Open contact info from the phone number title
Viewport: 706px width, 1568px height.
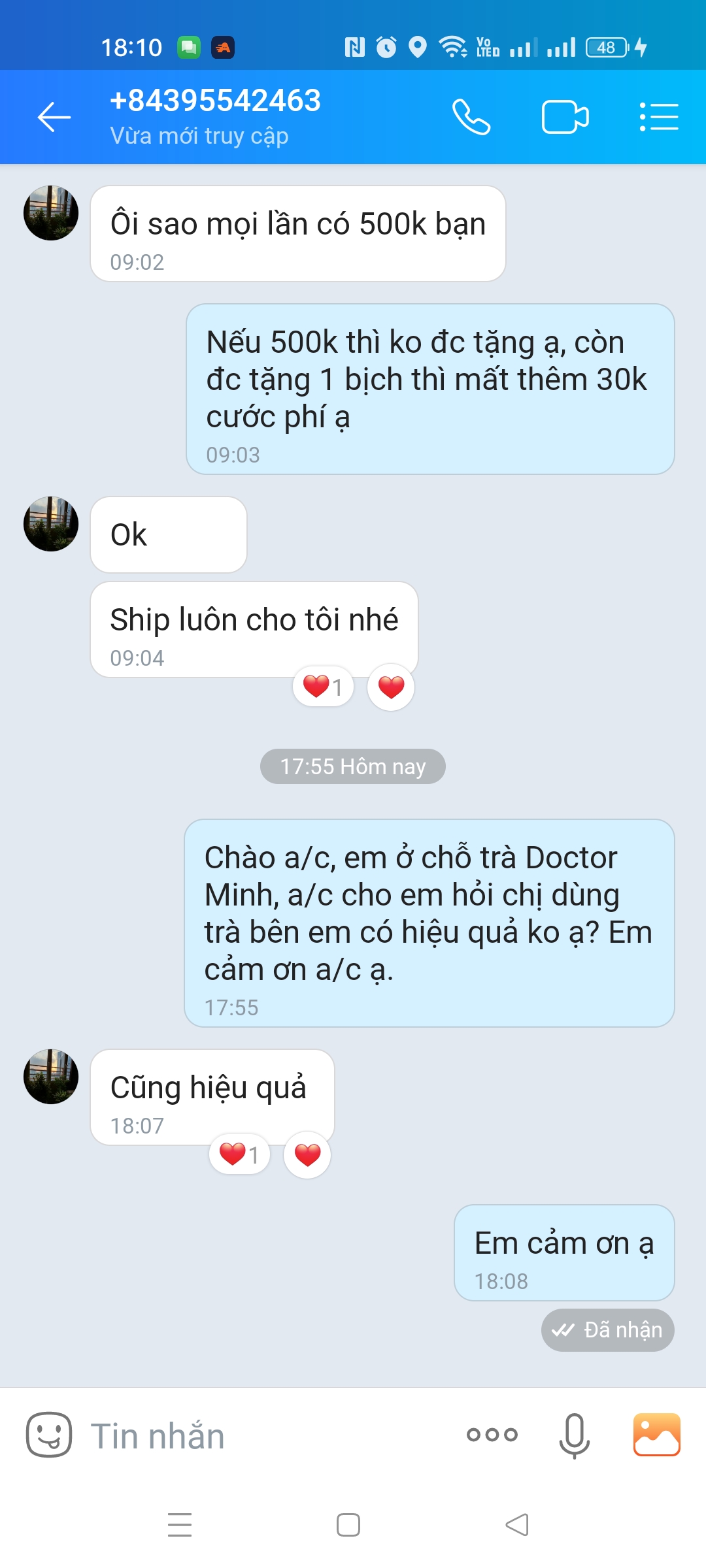pos(216,101)
